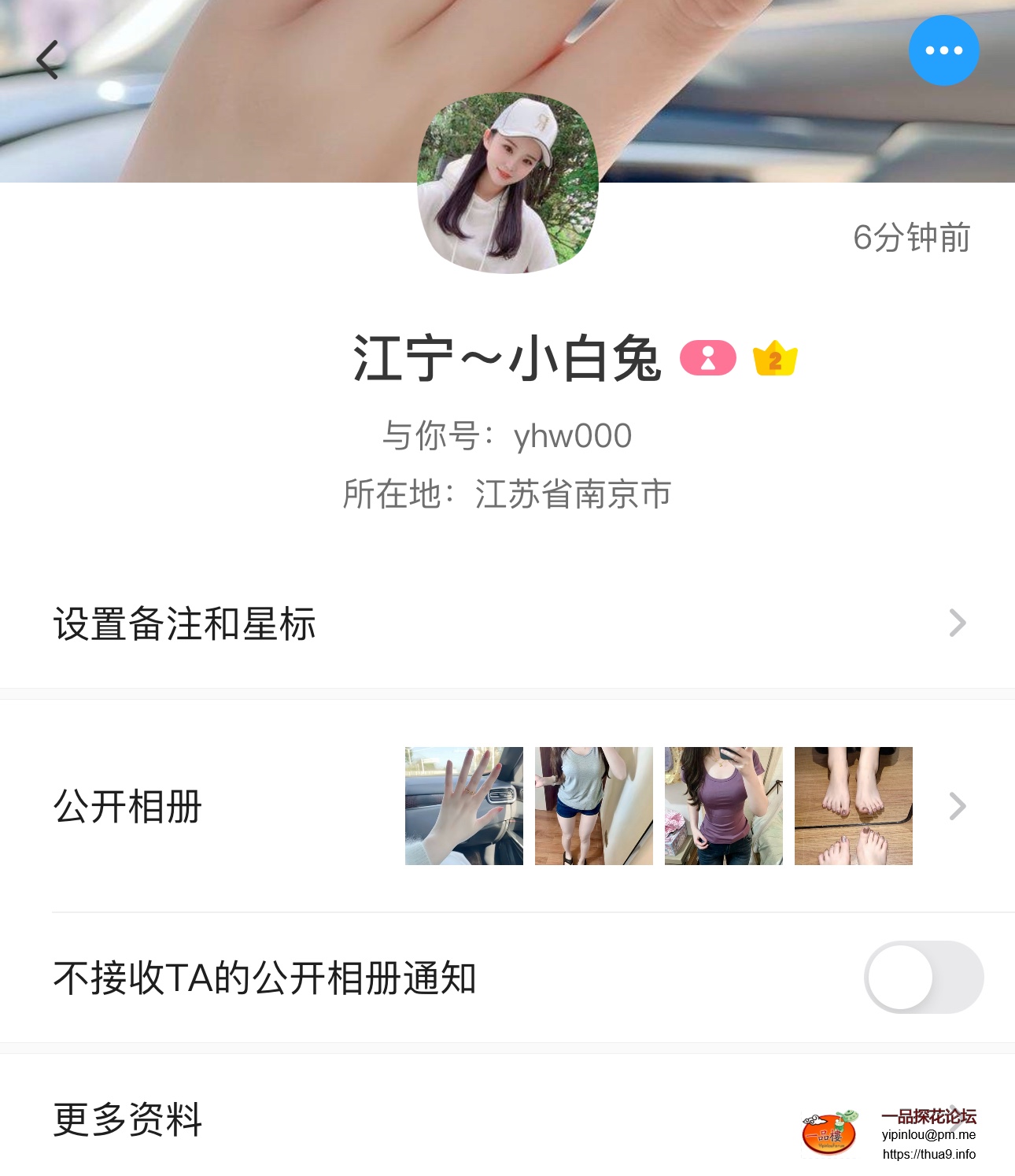Open 设置备注和星标 settings row
Image resolution: width=1015 pixels, height=1176 pixels.
pyautogui.click(x=507, y=623)
